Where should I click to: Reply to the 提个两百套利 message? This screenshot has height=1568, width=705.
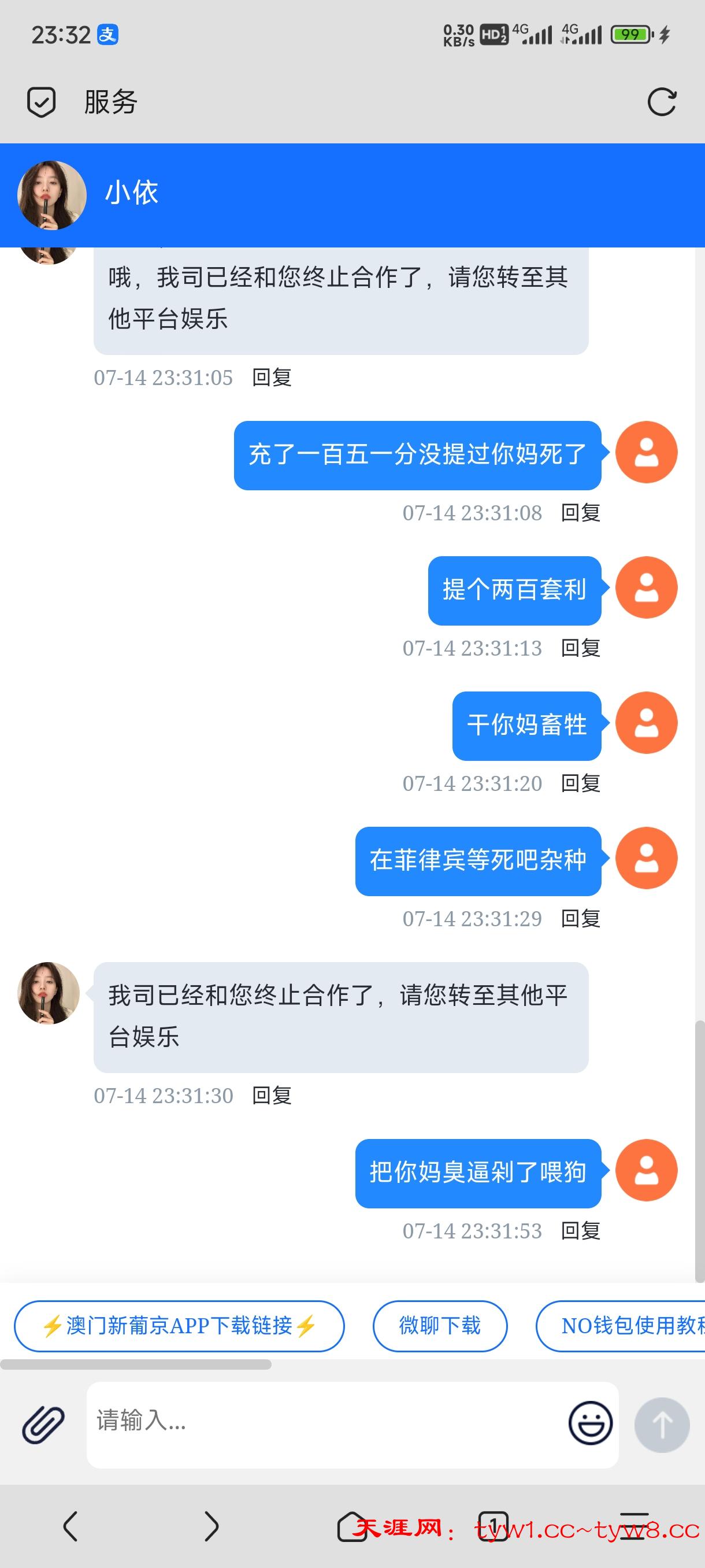(580, 648)
